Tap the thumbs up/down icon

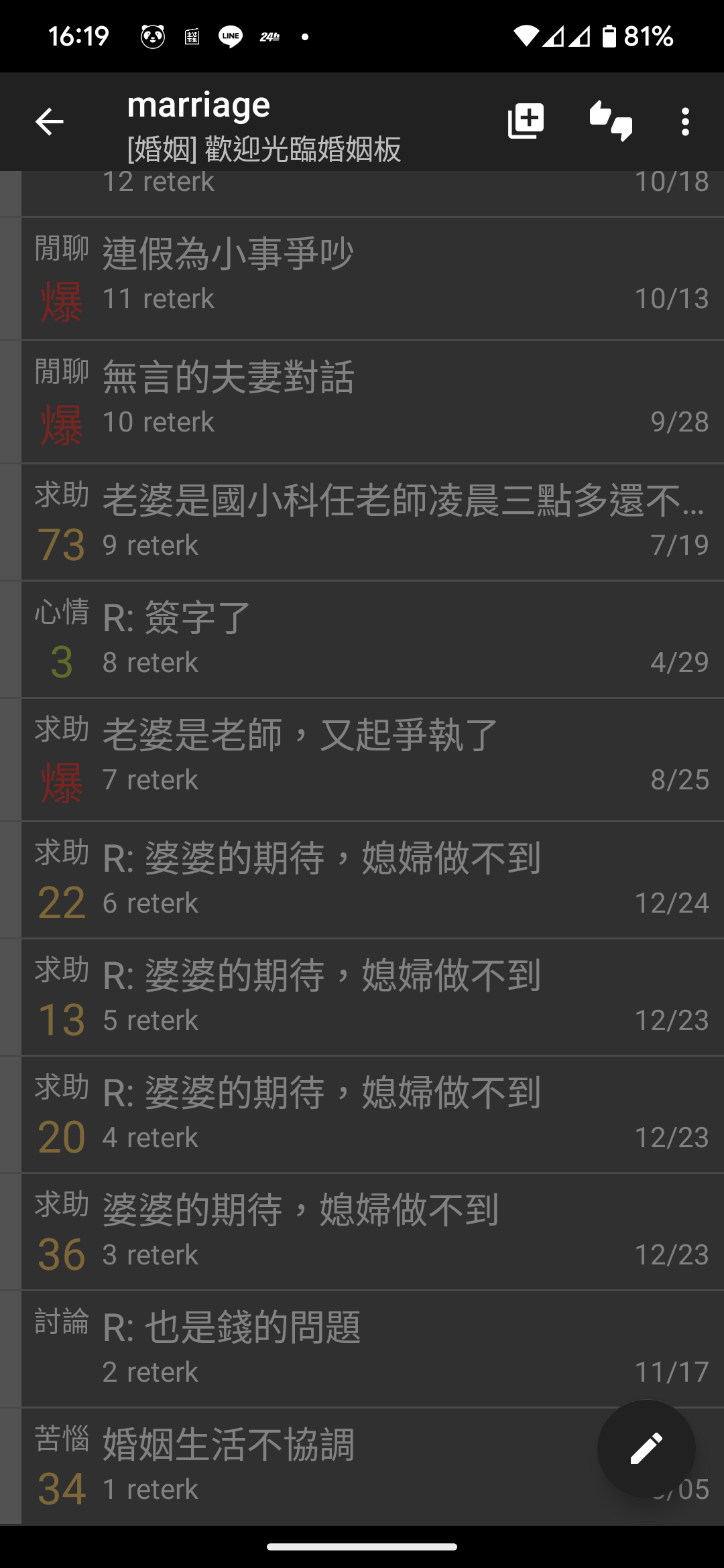click(611, 121)
